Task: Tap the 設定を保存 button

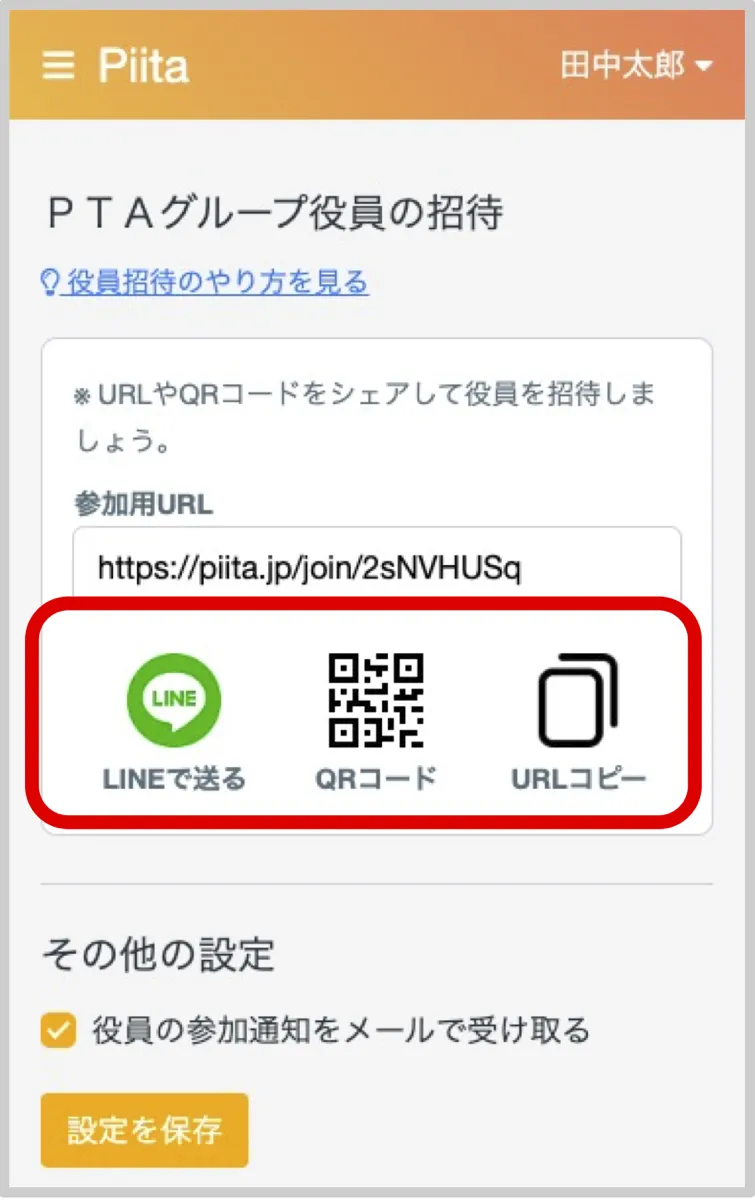Action: tap(144, 1130)
